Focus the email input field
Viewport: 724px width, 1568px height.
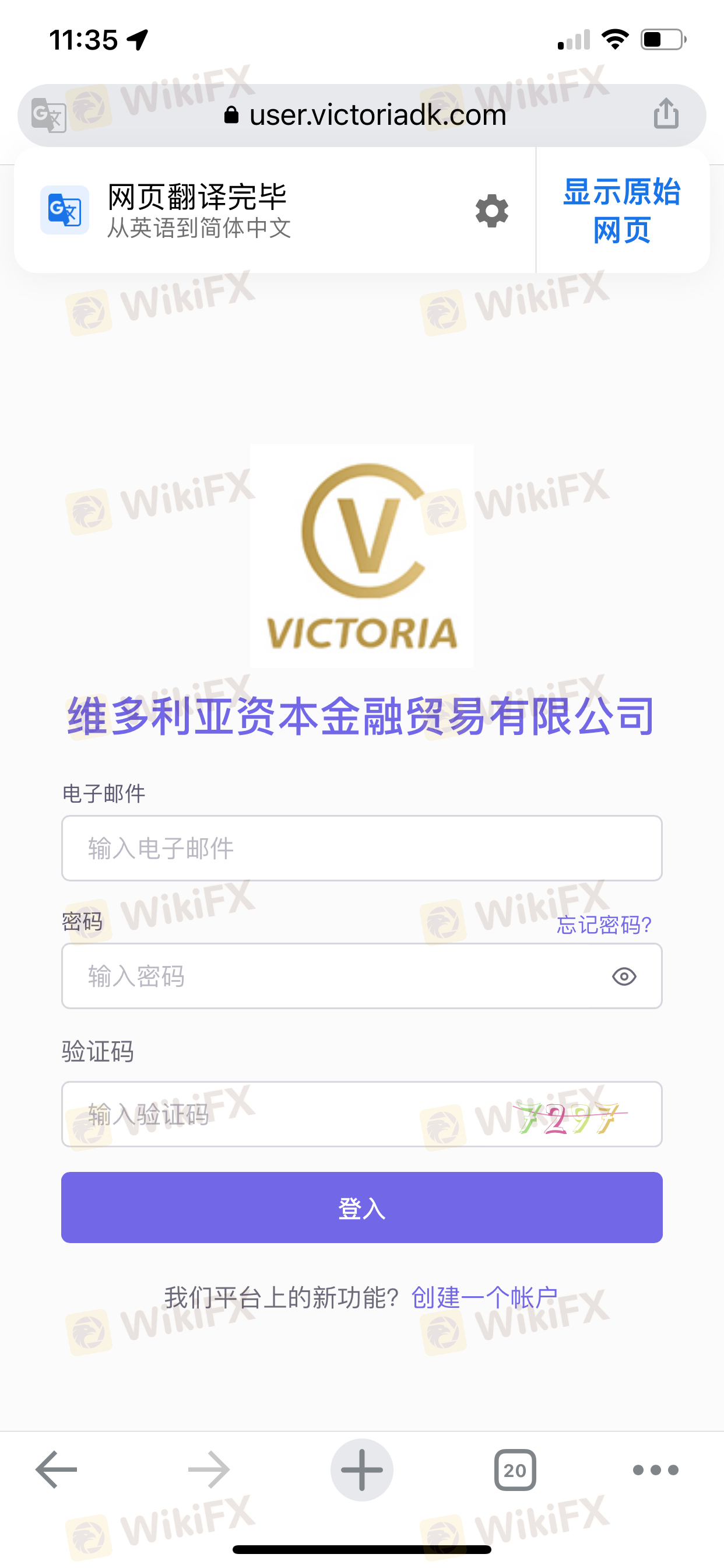(x=361, y=848)
